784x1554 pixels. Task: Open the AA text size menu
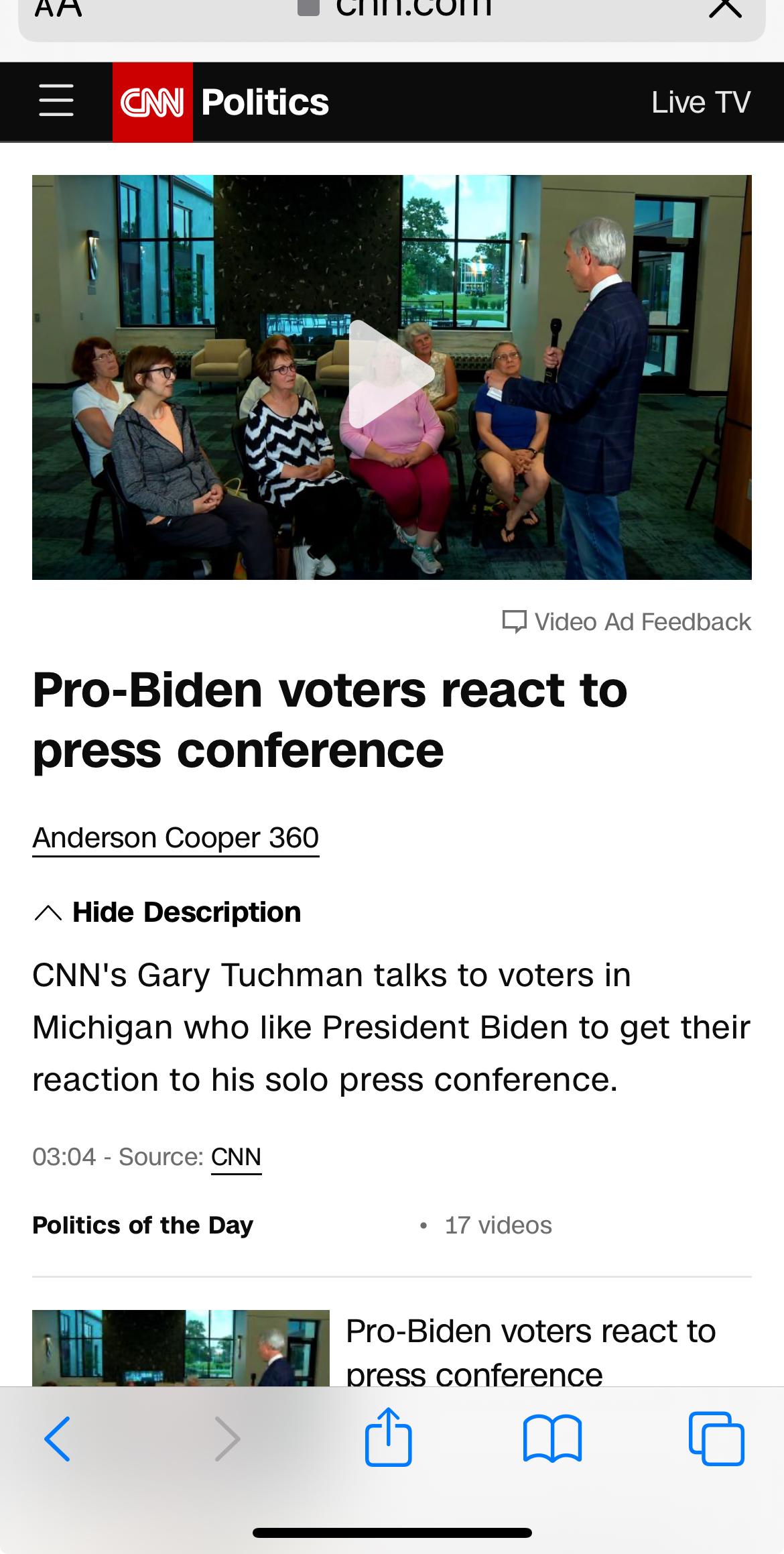tap(58, 8)
